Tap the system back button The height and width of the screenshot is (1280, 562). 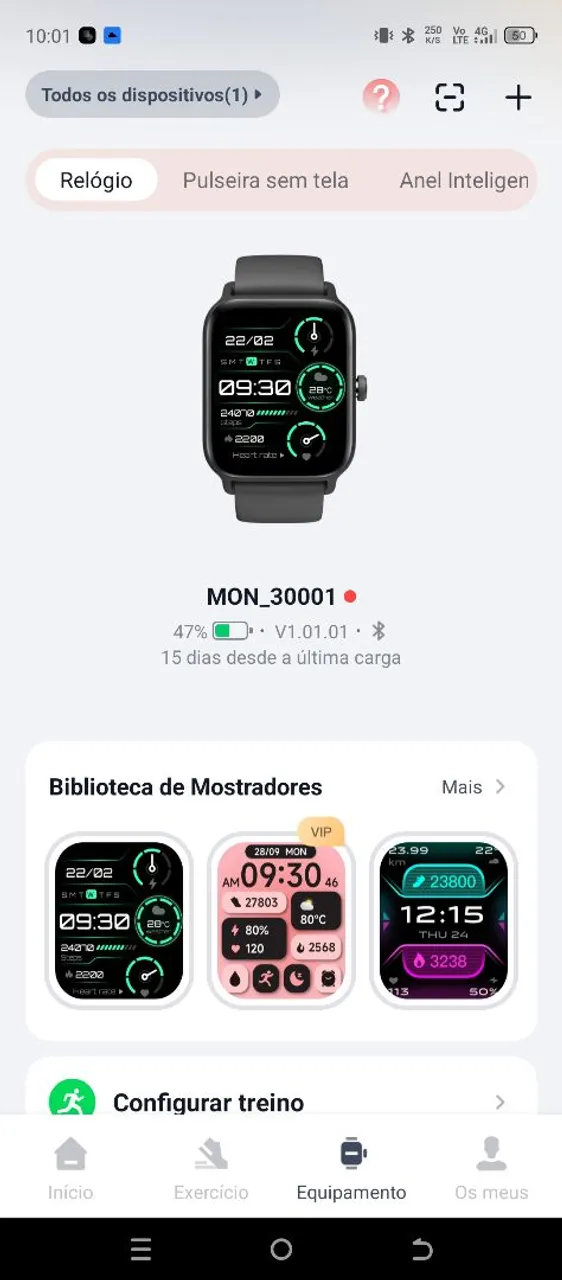(x=422, y=1249)
